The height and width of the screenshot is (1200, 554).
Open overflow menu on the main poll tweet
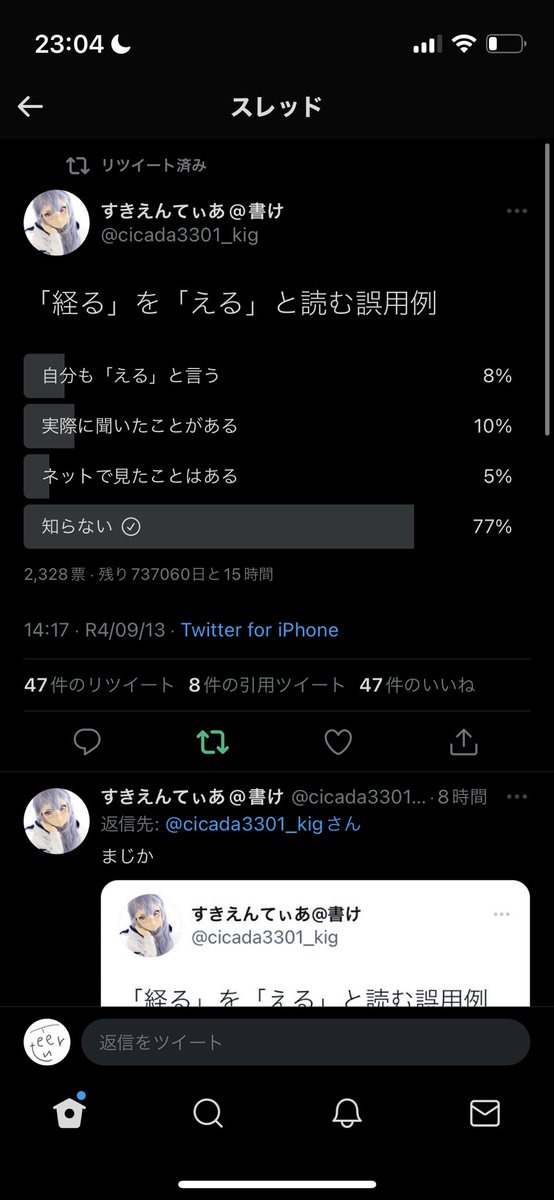(517, 211)
